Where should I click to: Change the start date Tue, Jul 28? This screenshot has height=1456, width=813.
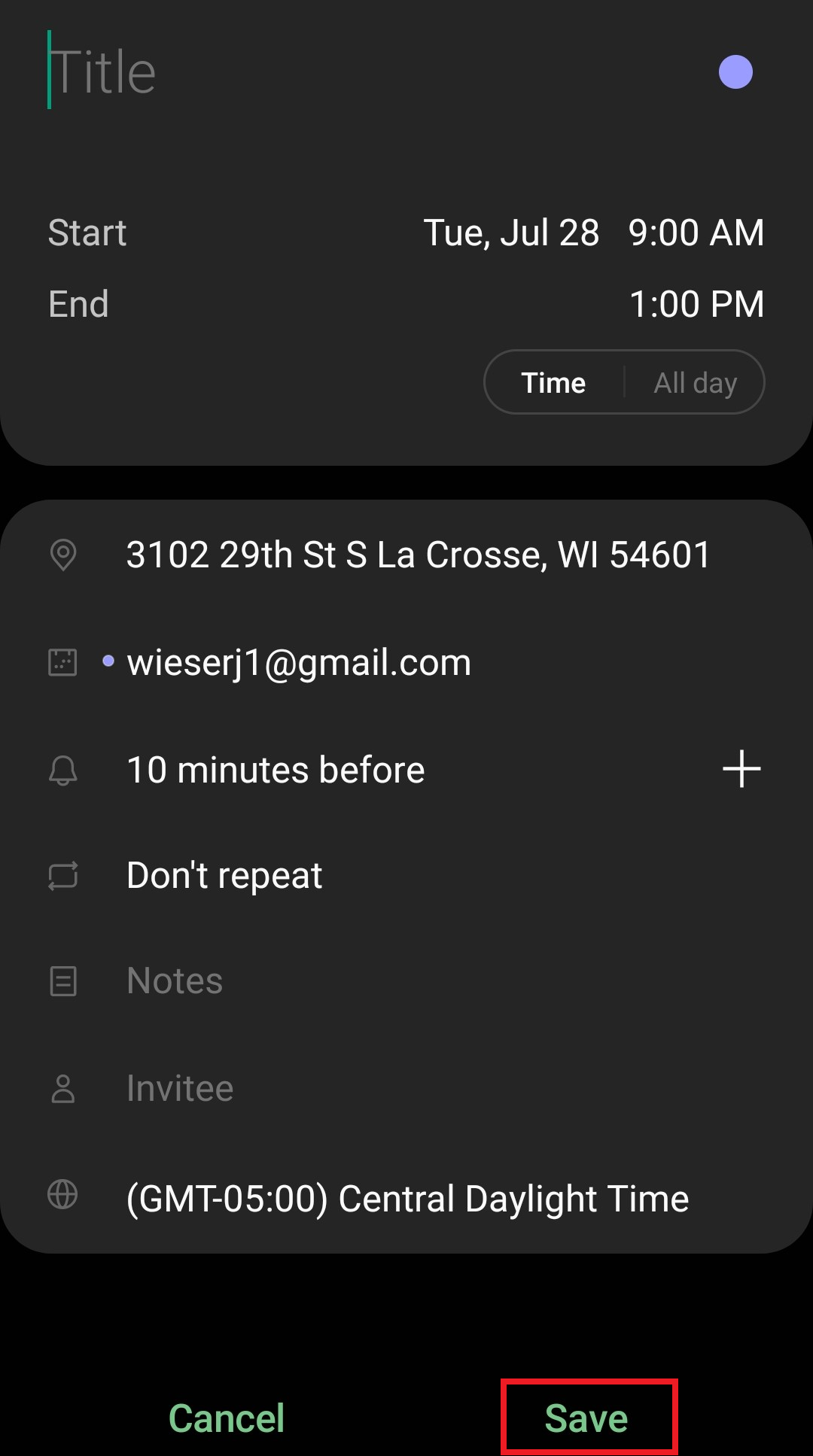coord(511,233)
